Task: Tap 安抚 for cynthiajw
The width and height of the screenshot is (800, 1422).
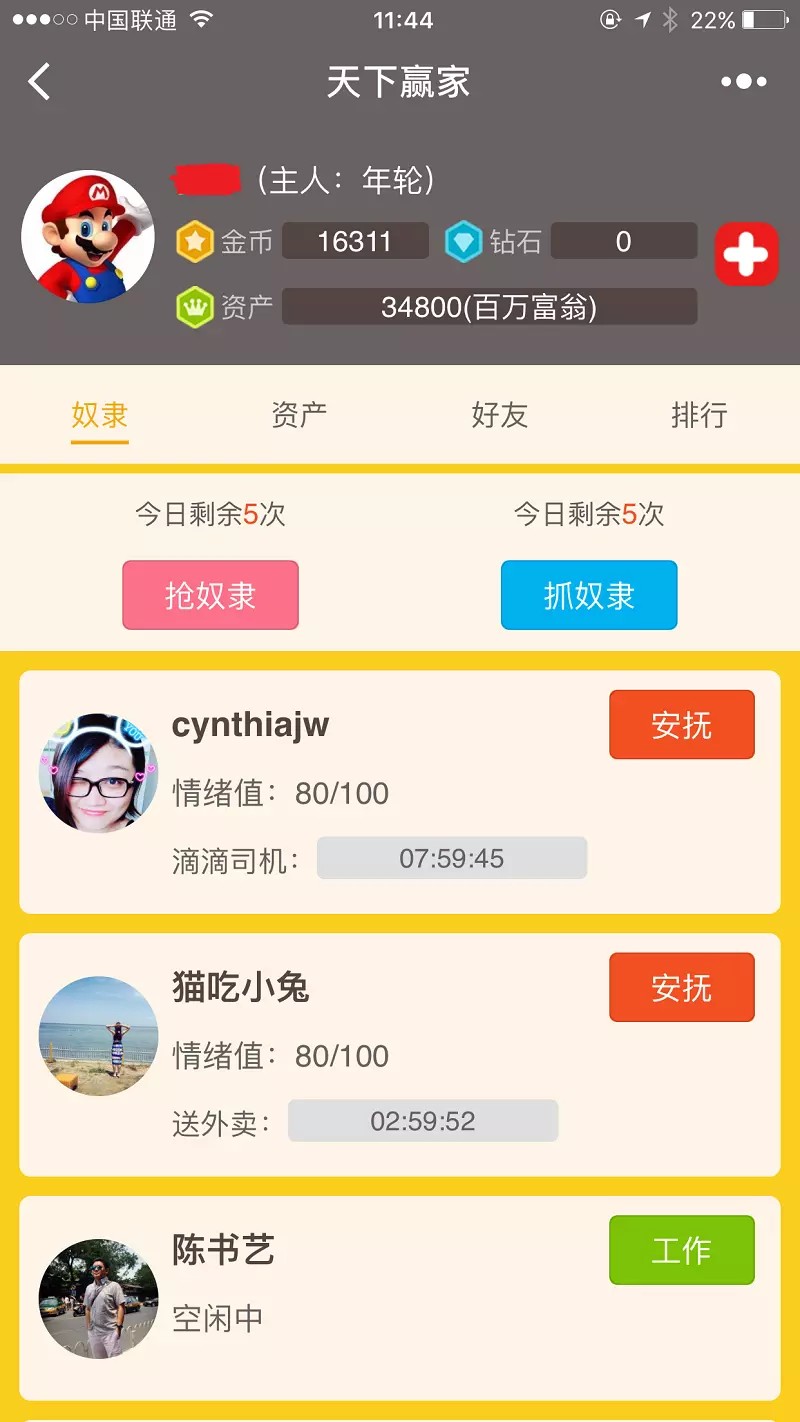Action: point(682,725)
